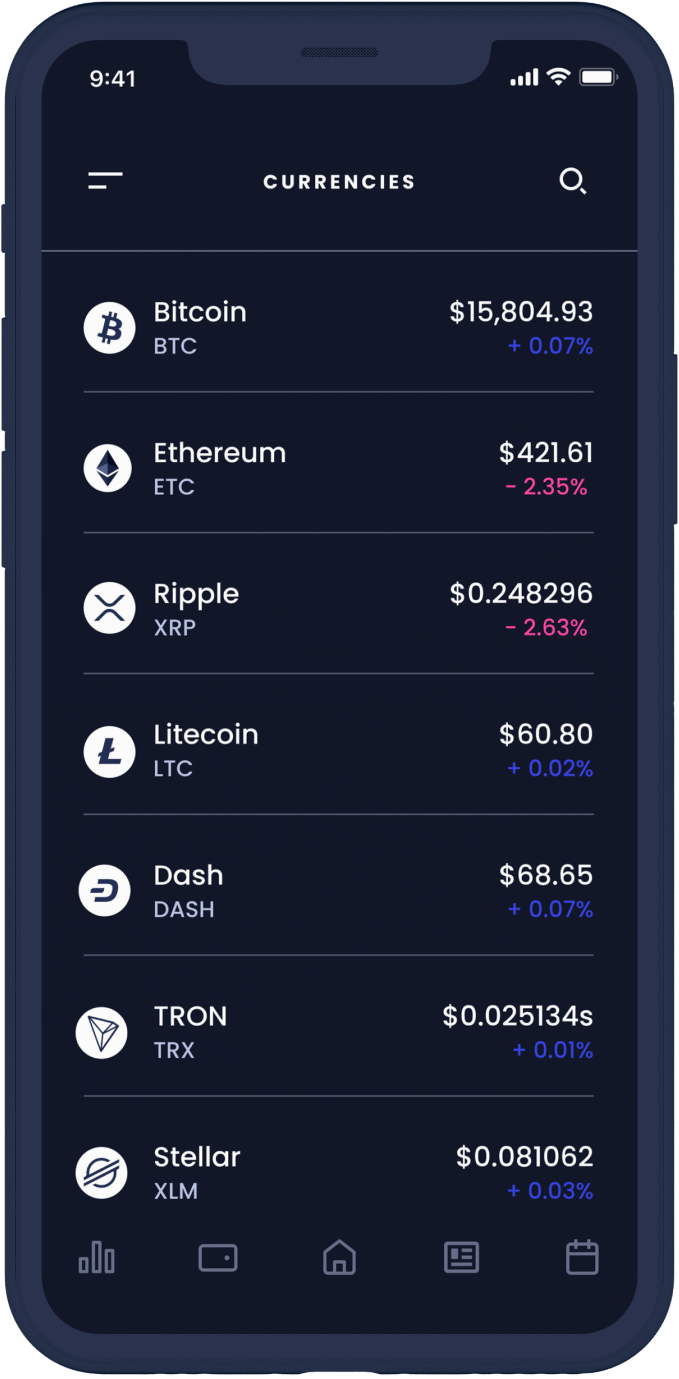Select Dash from the list

pos(338,891)
